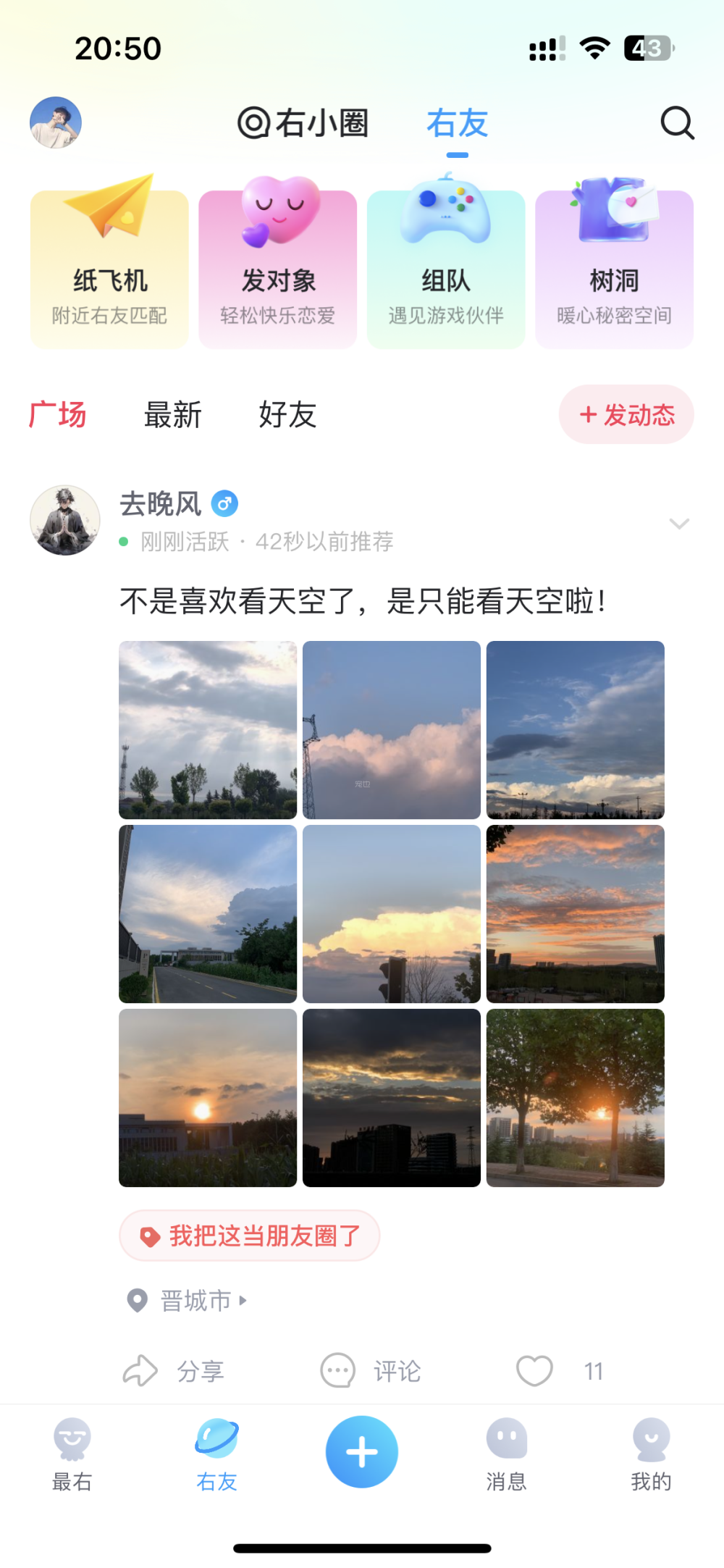Open comments on 去晚风's post
Image resolution: width=724 pixels, height=1568 pixels.
[371, 1371]
